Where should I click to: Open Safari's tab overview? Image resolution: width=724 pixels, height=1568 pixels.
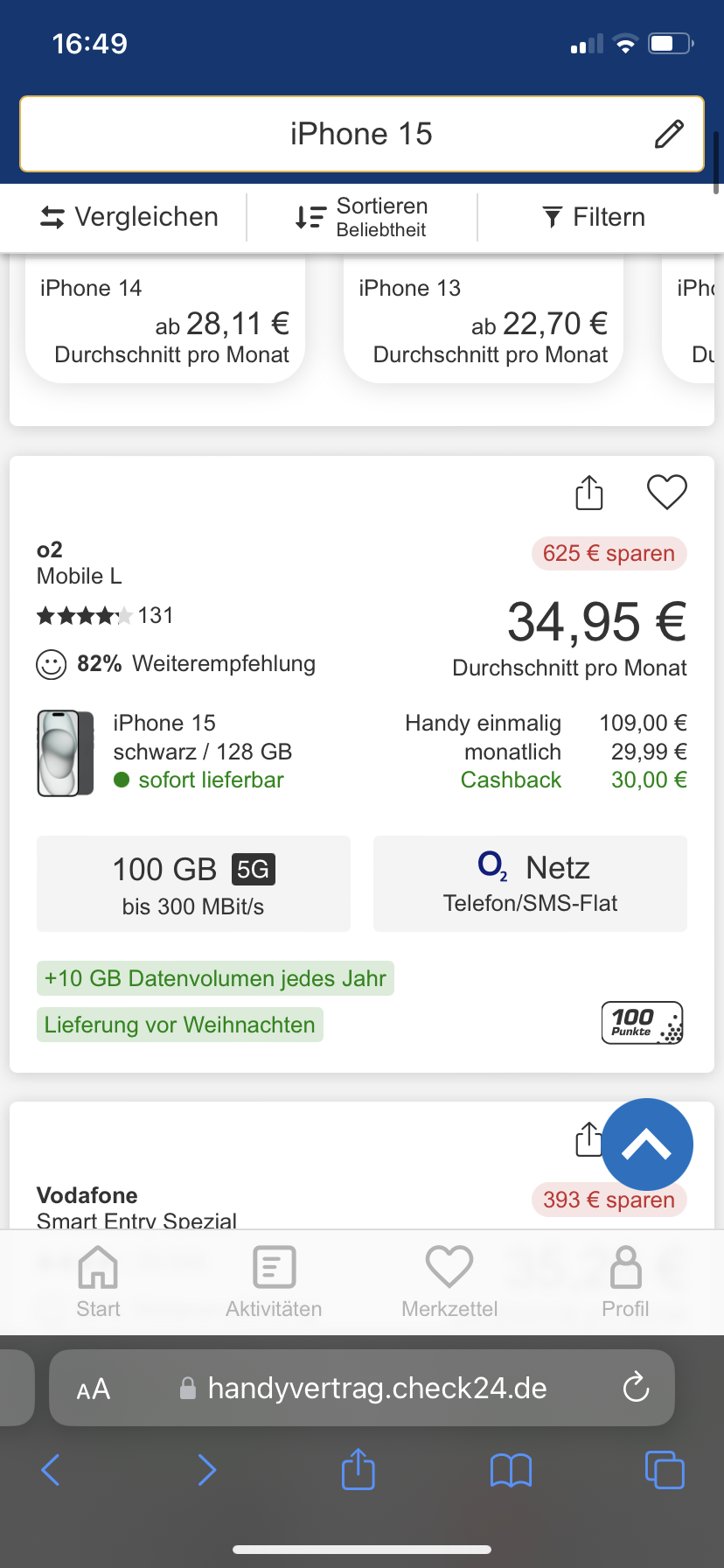click(665, 1470)
